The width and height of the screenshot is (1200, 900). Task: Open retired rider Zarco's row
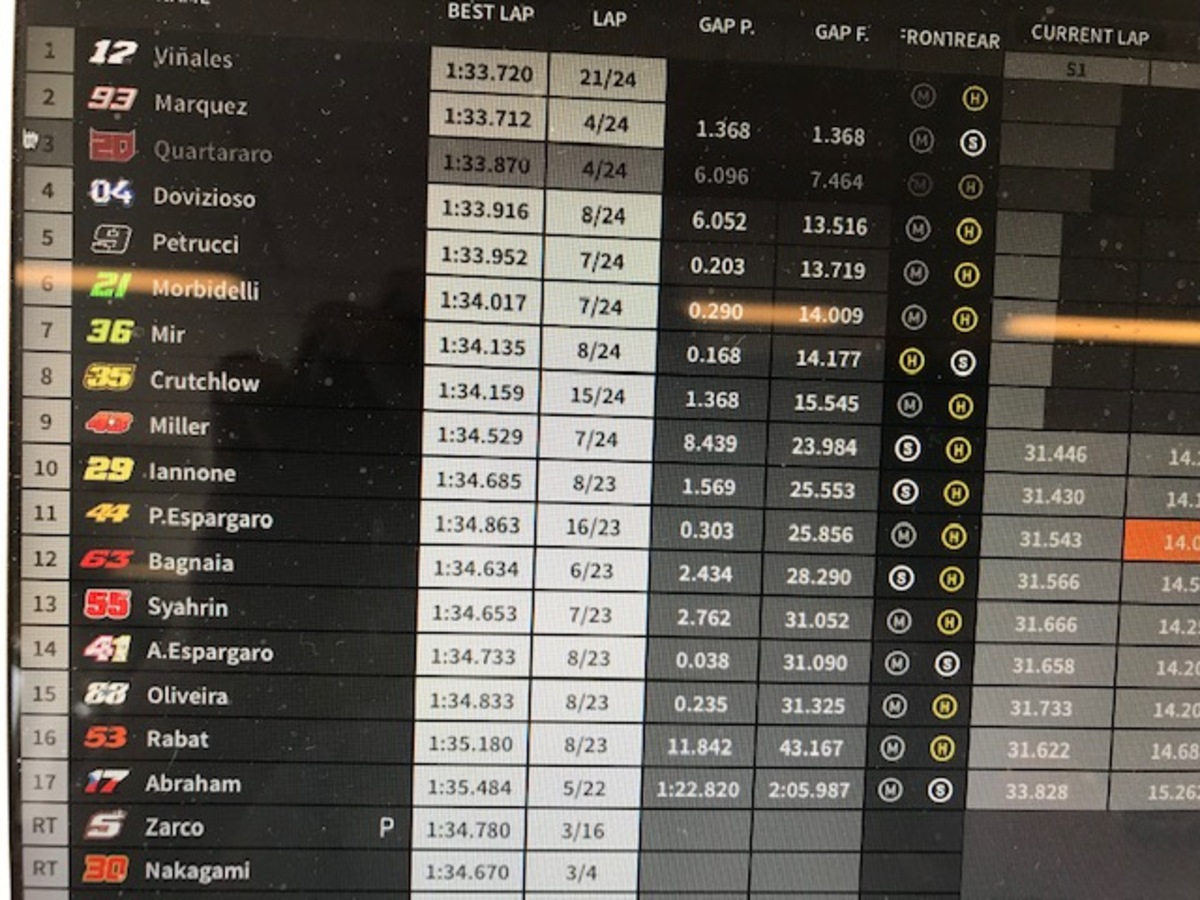point(174,828)
